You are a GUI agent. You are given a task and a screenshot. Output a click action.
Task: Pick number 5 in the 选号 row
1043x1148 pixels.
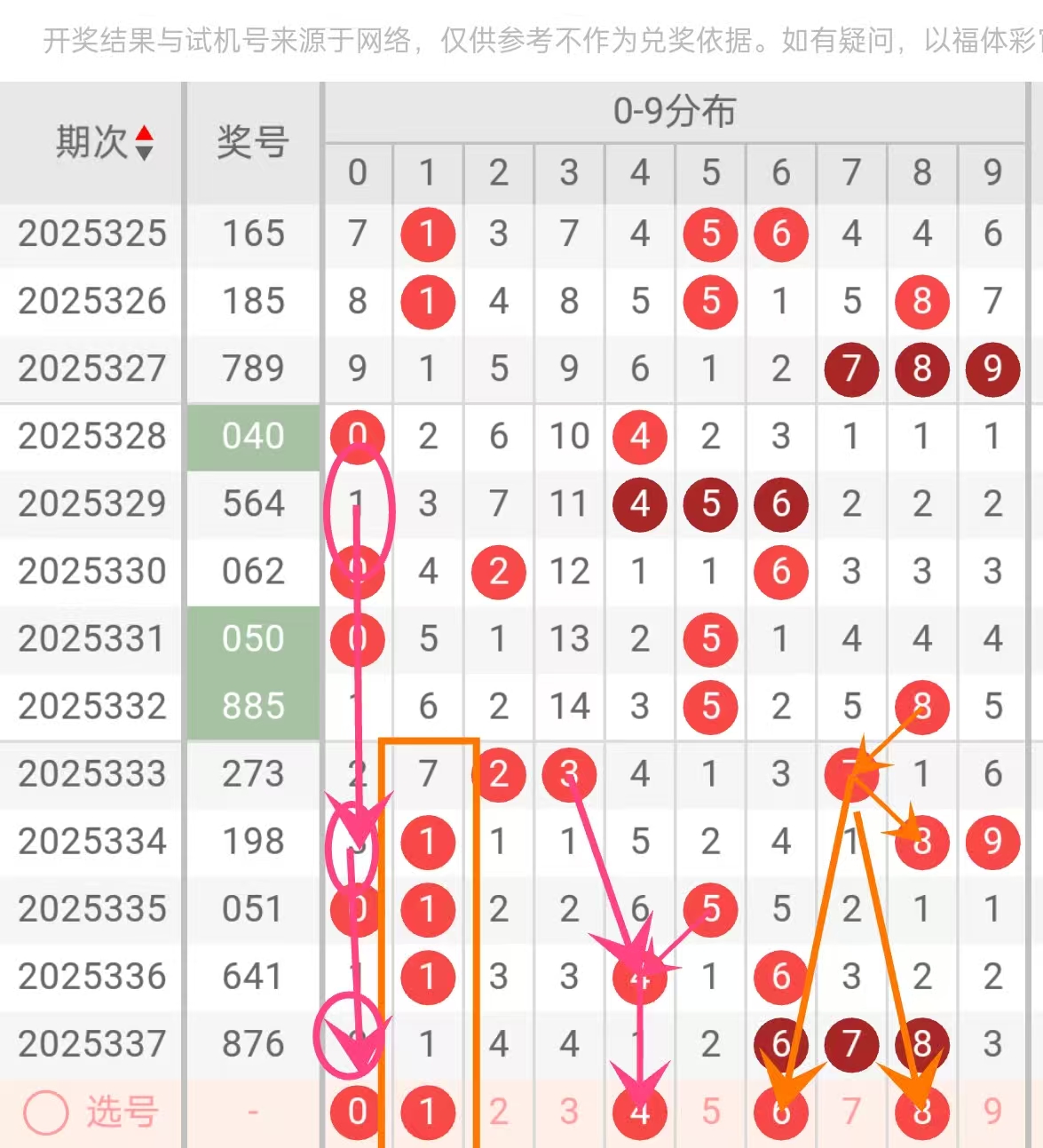710,1112
